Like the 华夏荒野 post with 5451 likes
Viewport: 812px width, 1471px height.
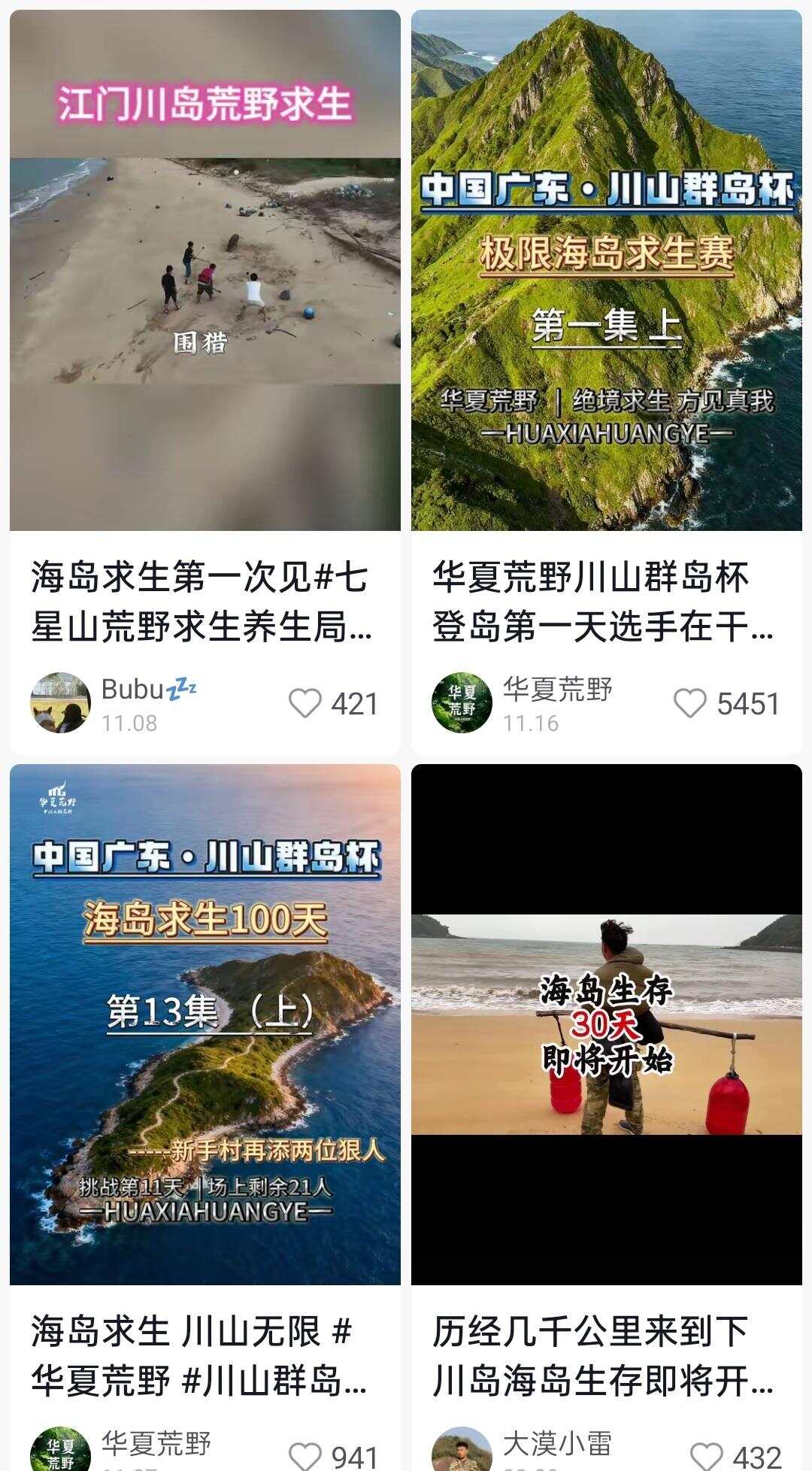689,704
